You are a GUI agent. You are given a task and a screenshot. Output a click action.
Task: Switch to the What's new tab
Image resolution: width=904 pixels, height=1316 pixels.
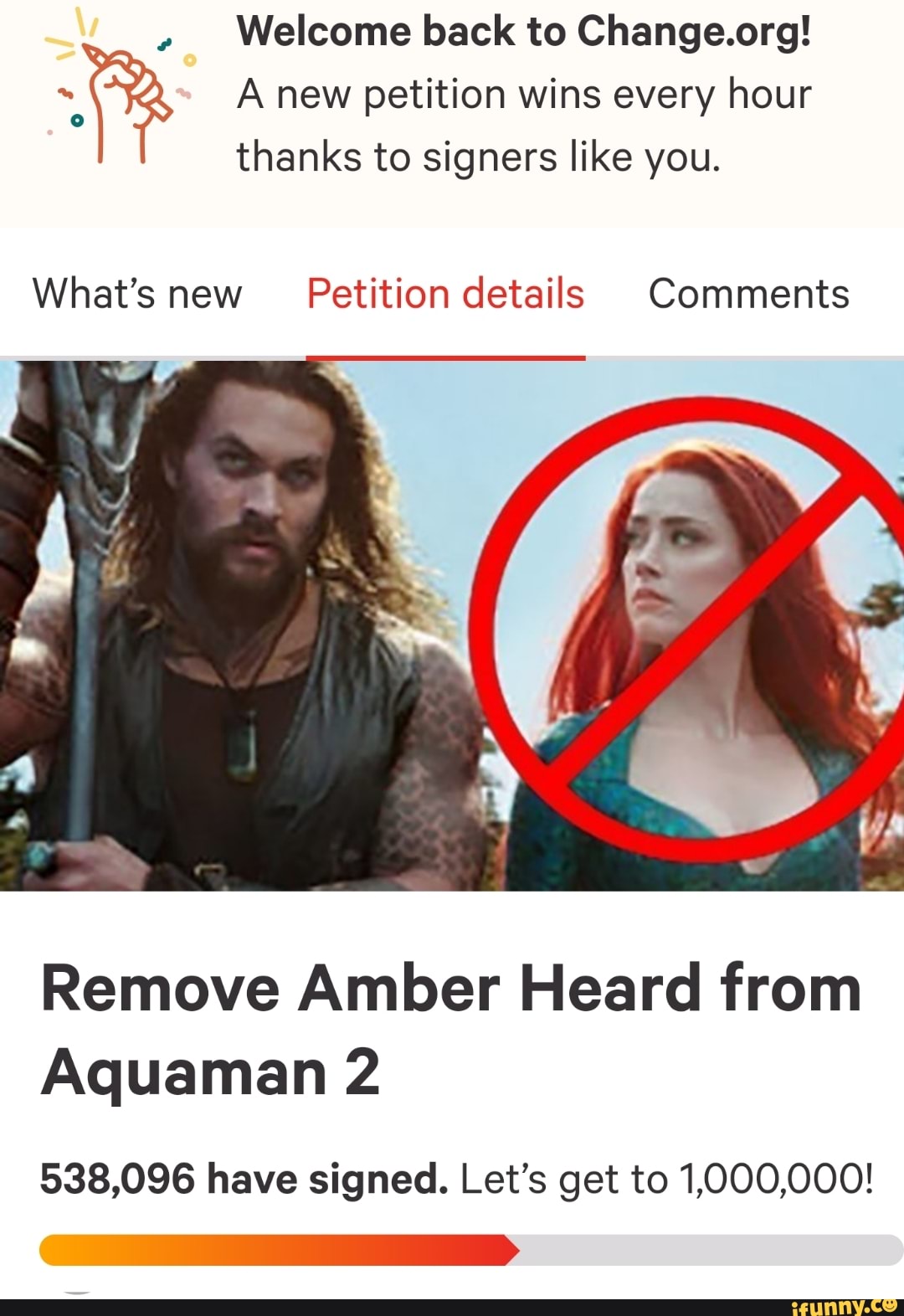click(137, 295)
